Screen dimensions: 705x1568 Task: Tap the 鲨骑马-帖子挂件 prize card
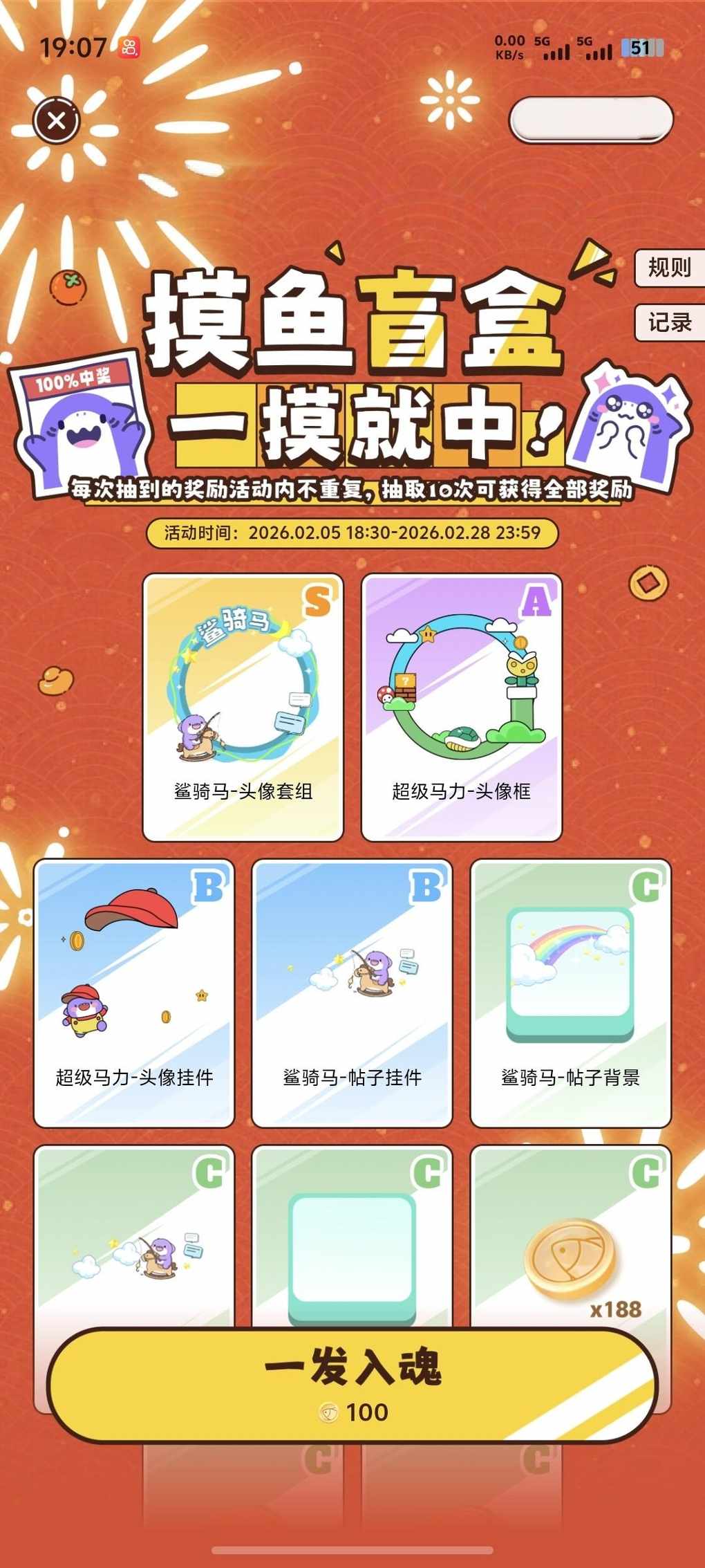click(352, 993)
